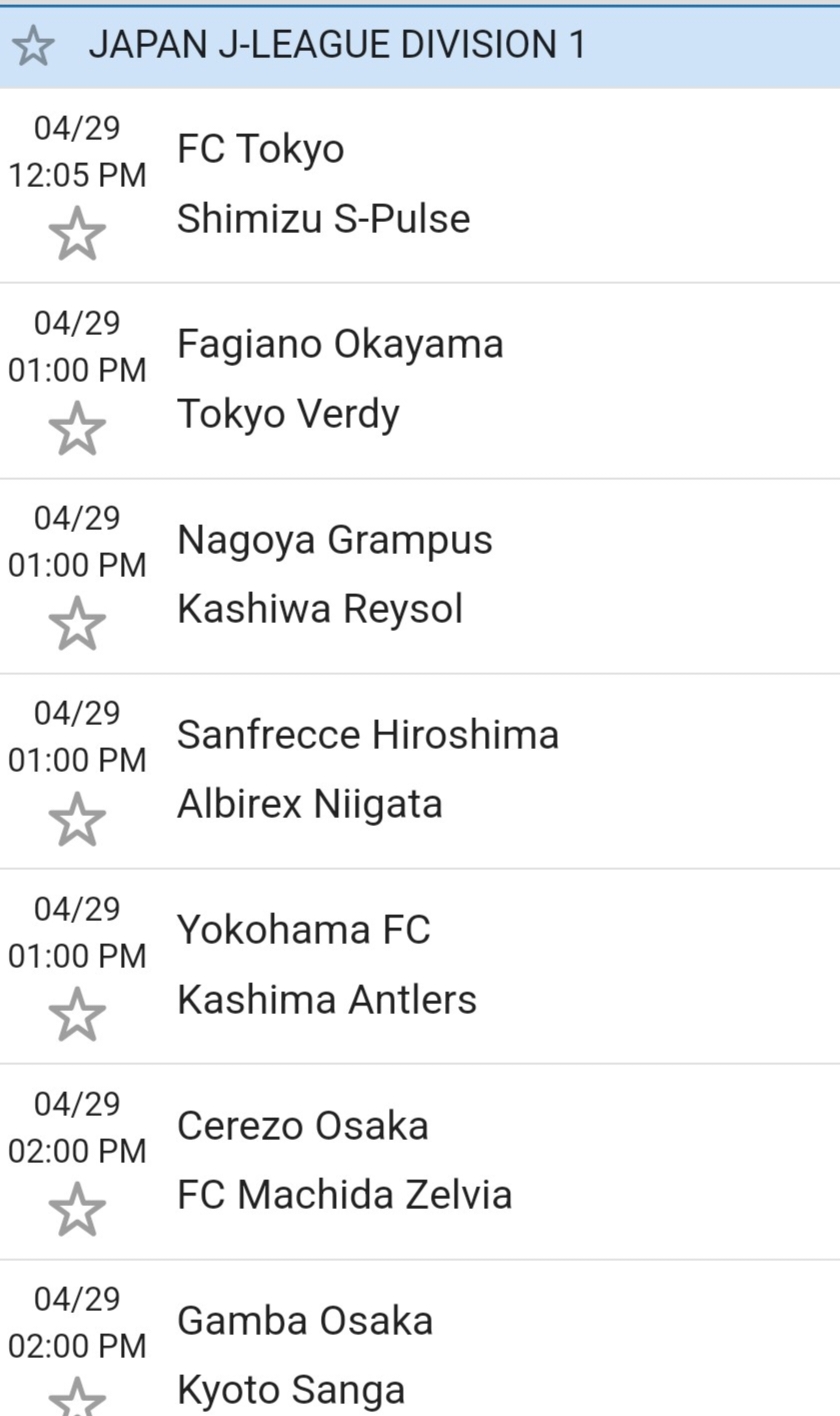Image resolution: width=840 pixels, height=1416 pixels.
Task: Open FC Tokyo vs Shimizu S-Pulse match
Action: [x=400, y=184]
